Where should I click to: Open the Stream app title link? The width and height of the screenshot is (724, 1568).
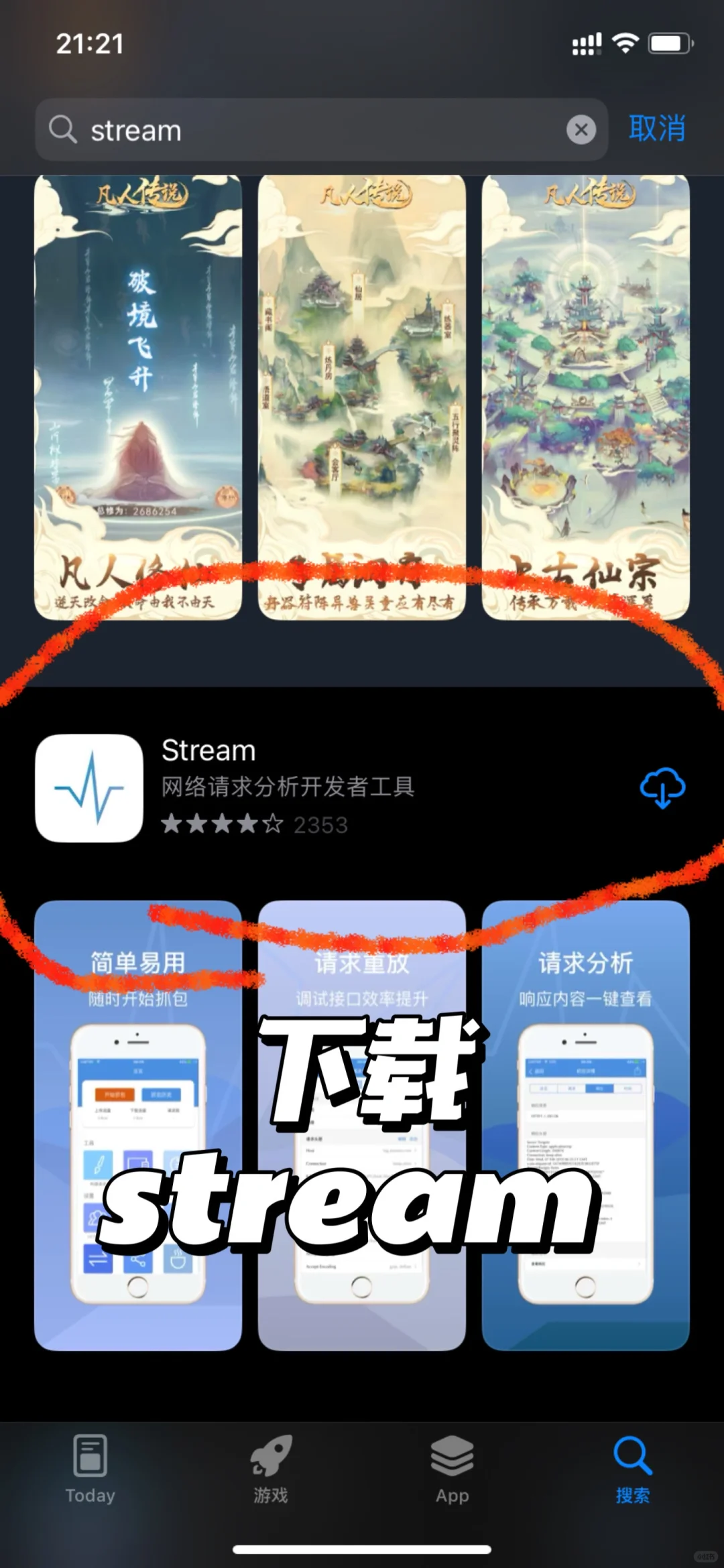(x=208, y=750)
